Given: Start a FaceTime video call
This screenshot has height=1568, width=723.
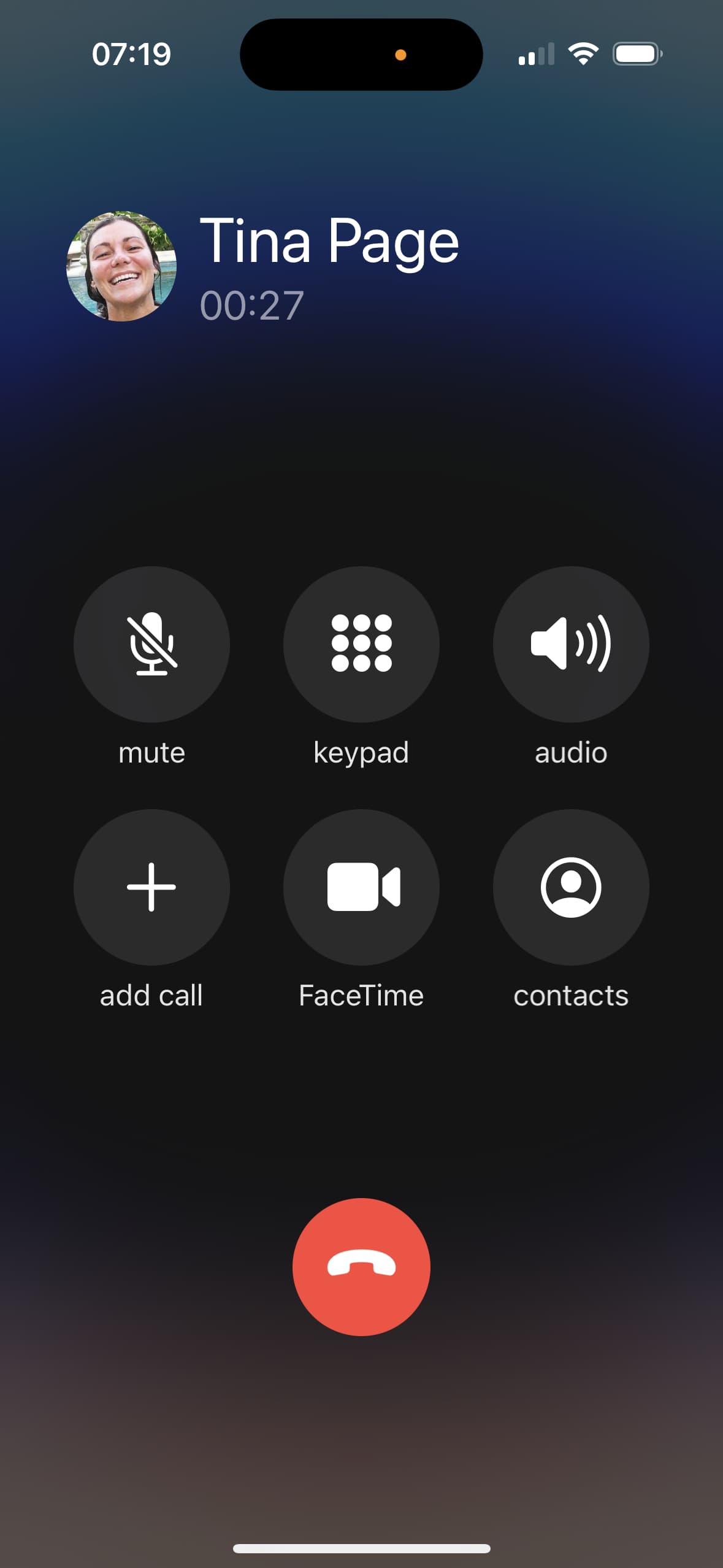Looking at the screenshot, I should (361, 886).
